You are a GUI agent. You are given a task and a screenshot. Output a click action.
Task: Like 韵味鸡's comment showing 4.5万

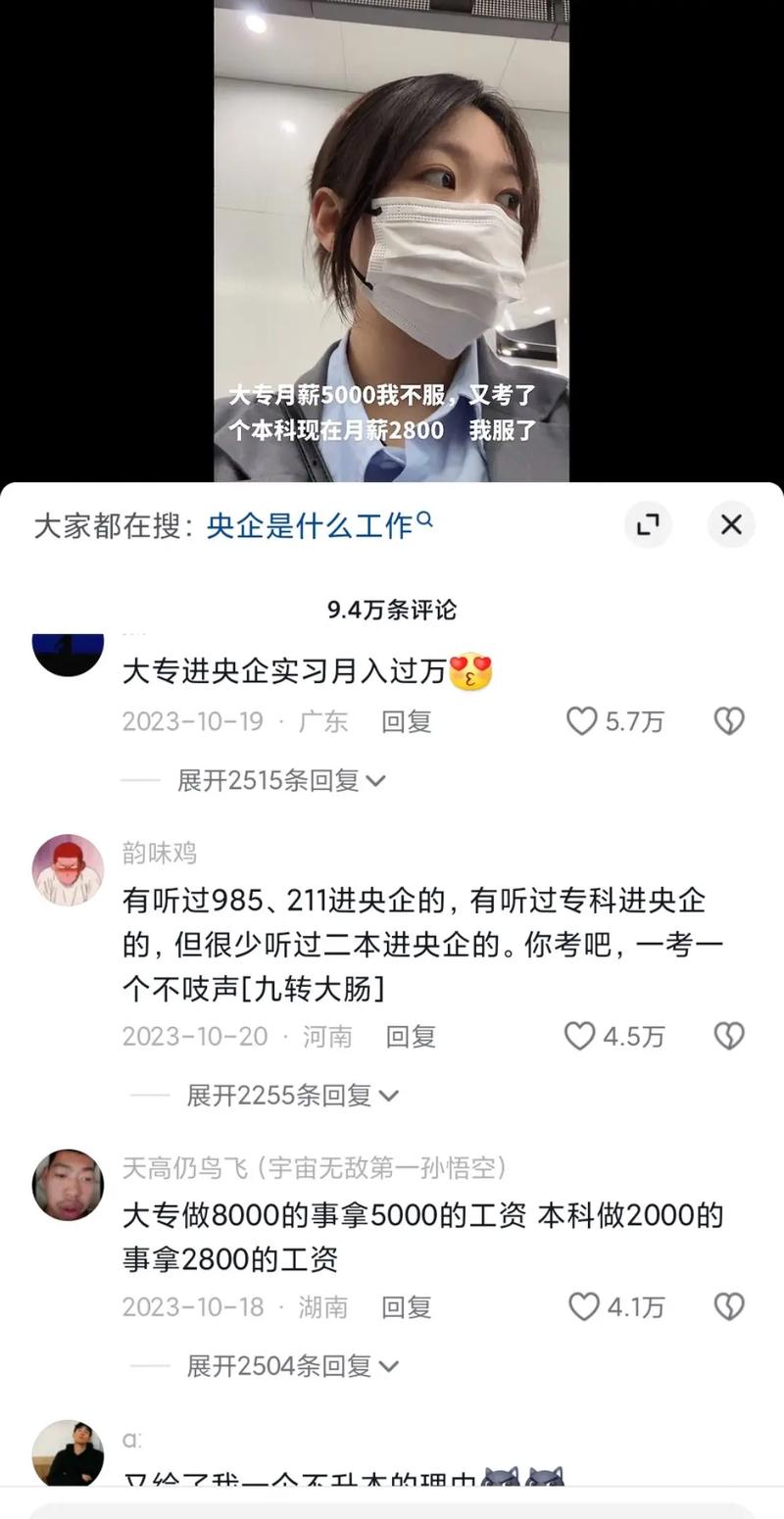(580, 1036)
